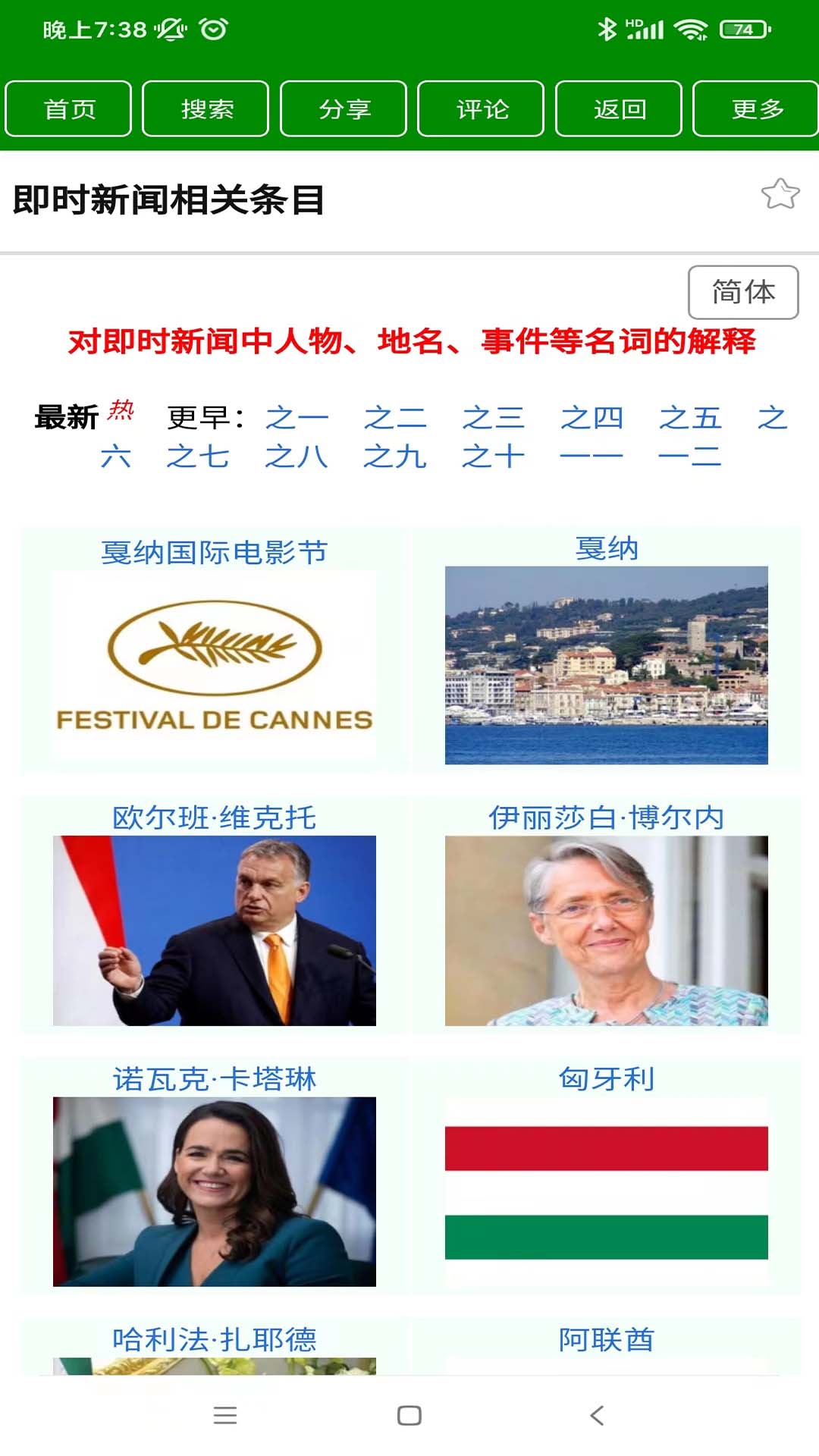
Task: Switch text to 简体
Action: [x=742, y=292]
